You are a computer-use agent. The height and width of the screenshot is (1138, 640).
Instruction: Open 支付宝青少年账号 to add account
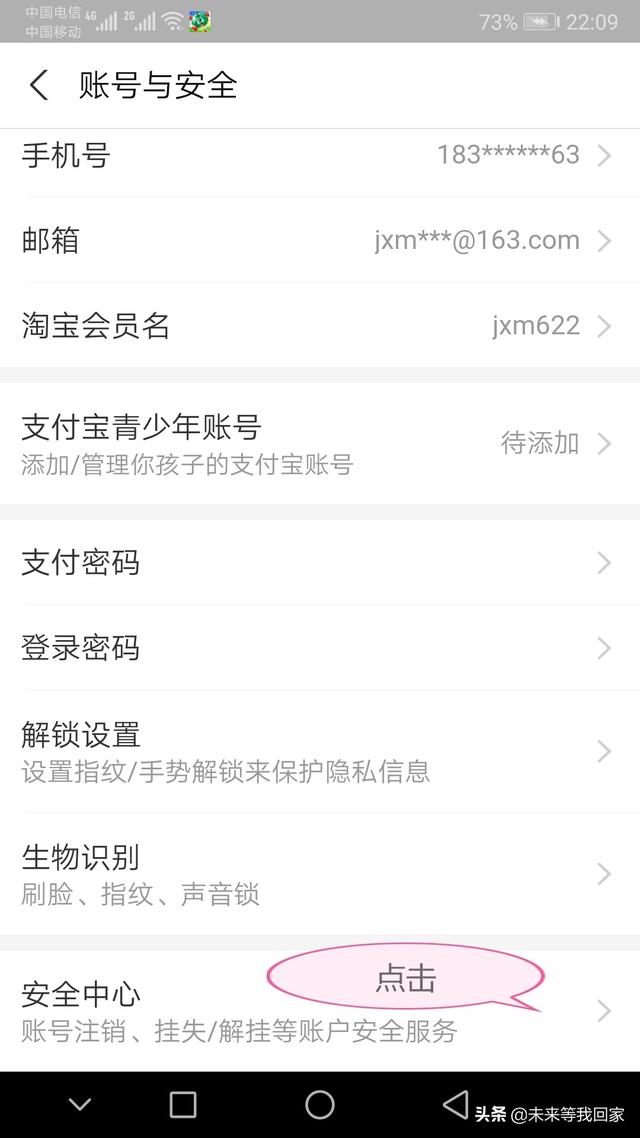pyautogui.click(x=320, y=443)
